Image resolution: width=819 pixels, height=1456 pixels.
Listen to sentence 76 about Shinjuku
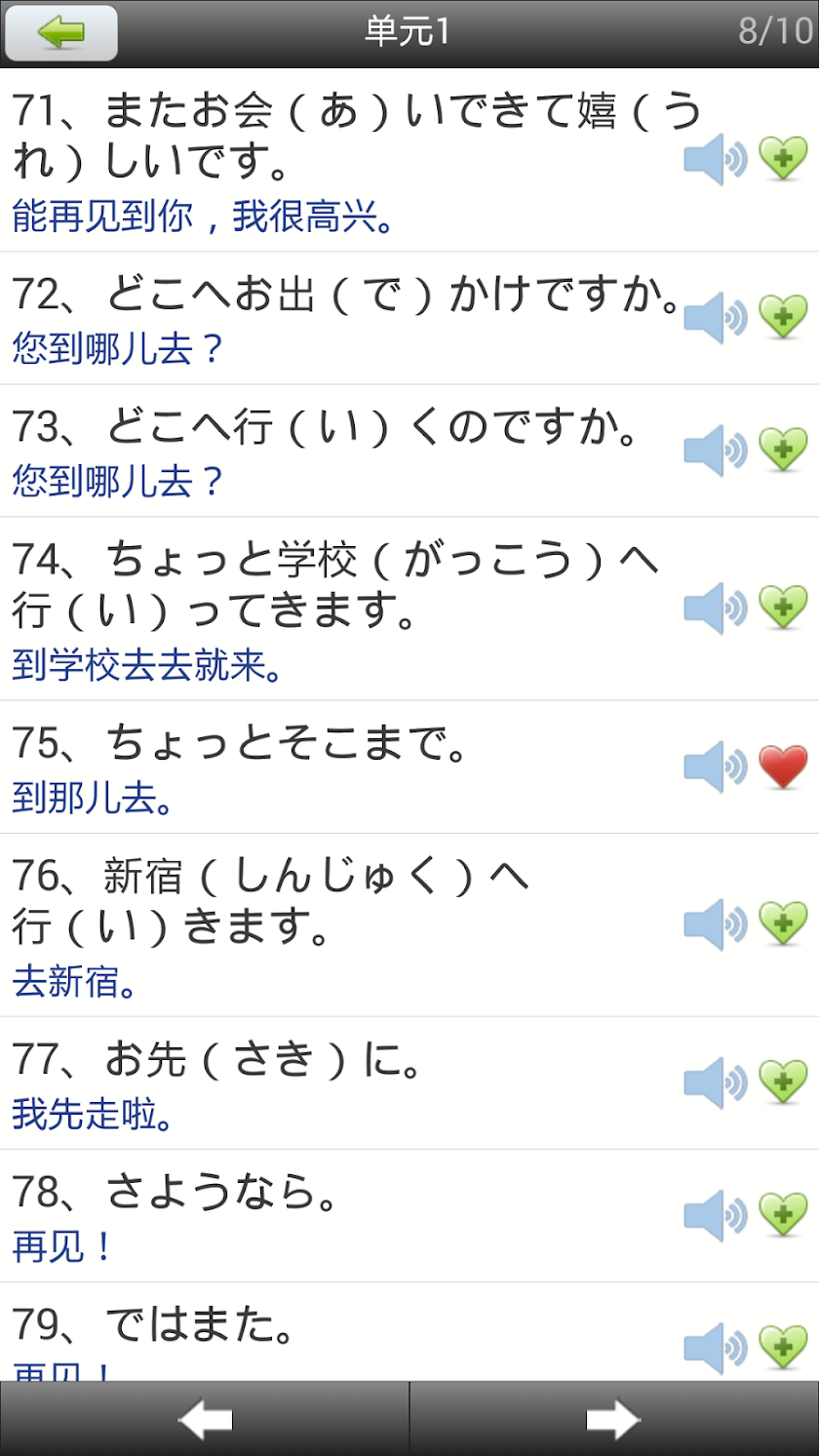click(715, 924)
